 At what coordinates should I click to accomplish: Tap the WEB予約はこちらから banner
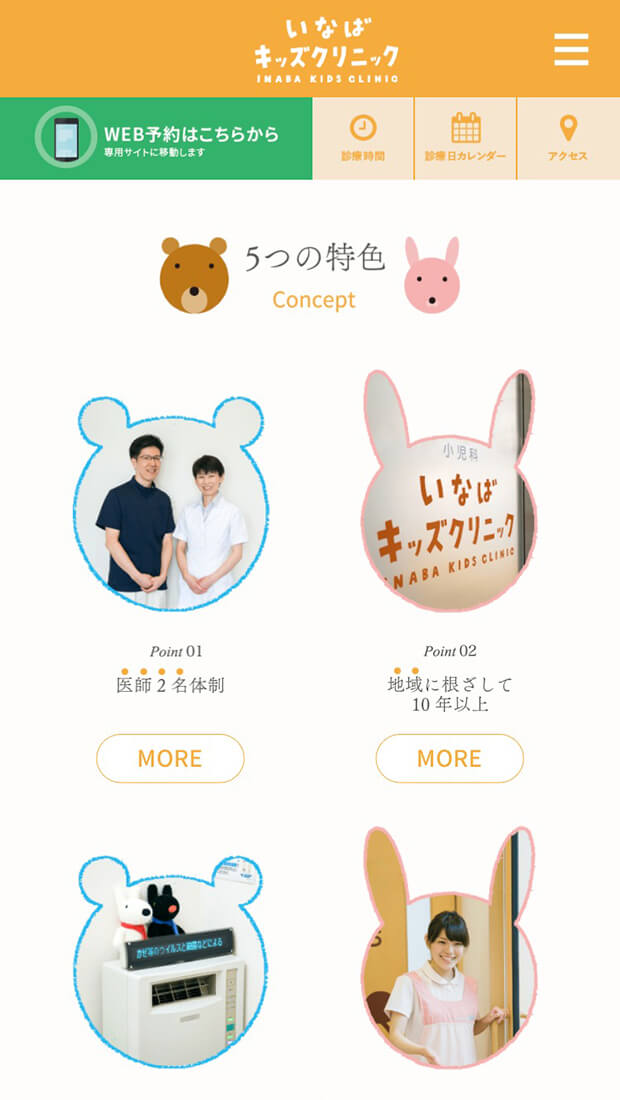click(x=157, y=139)
